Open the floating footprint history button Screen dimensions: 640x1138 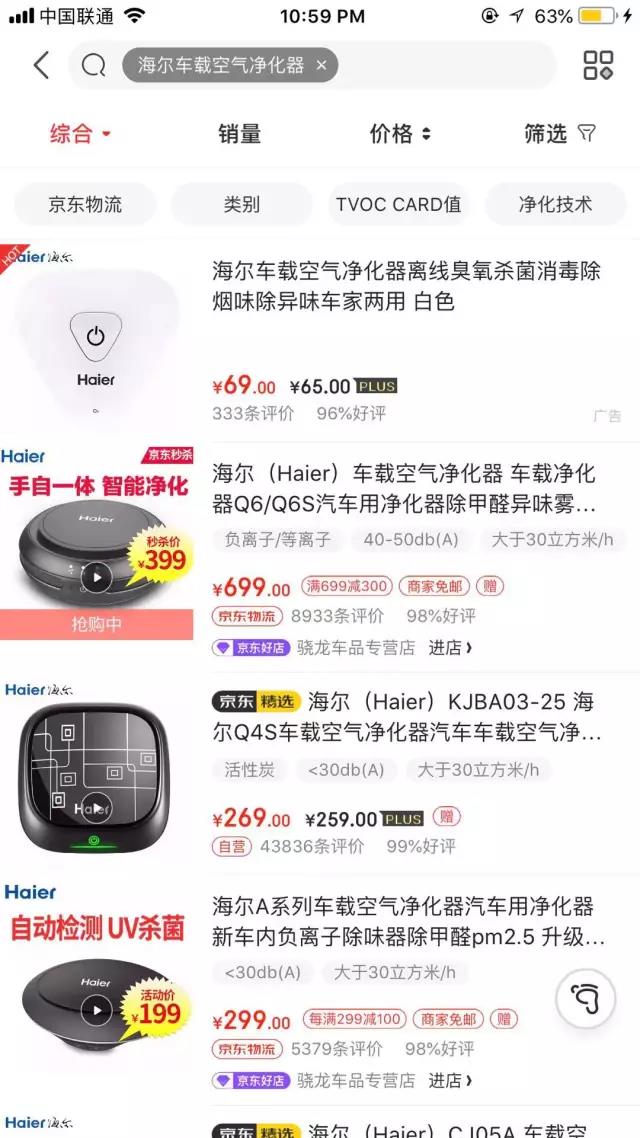pos(585,997)
